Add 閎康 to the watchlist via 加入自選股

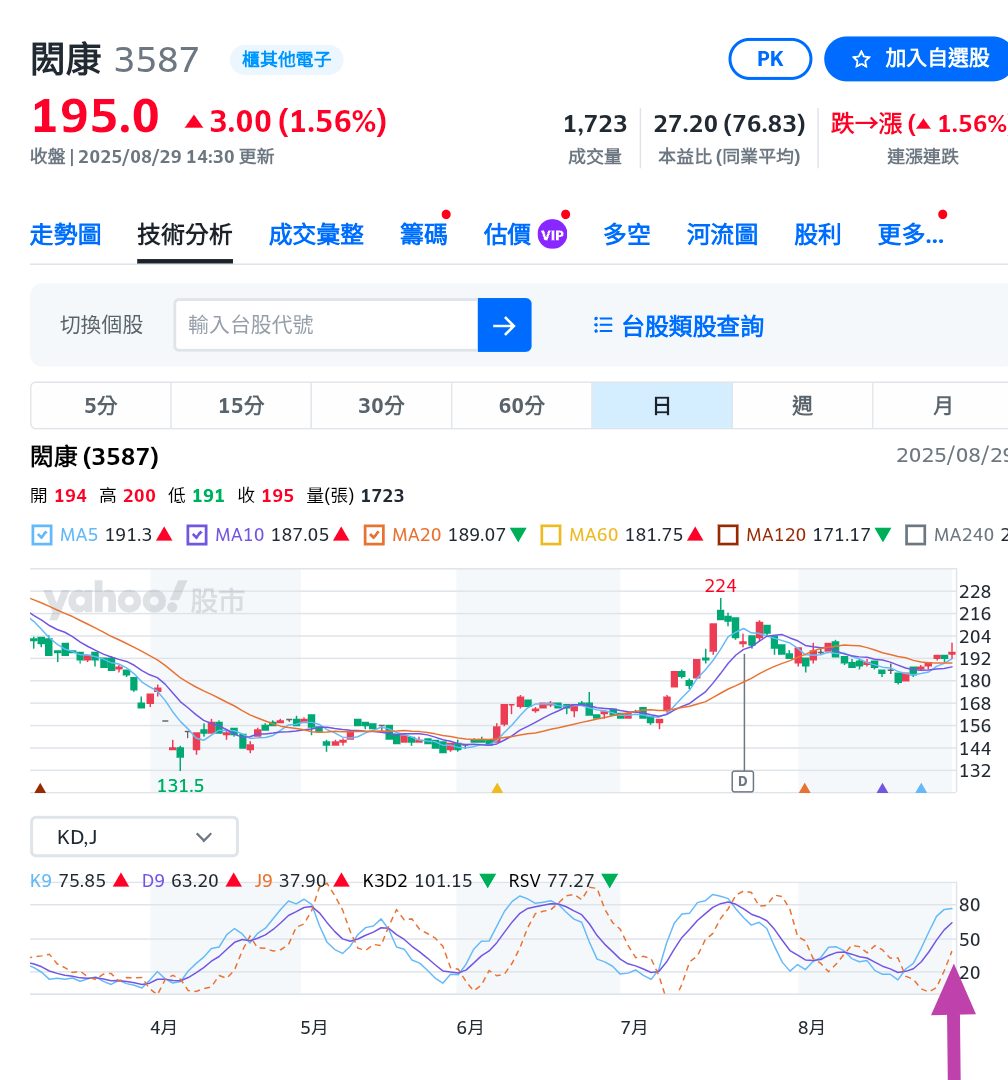917,59
